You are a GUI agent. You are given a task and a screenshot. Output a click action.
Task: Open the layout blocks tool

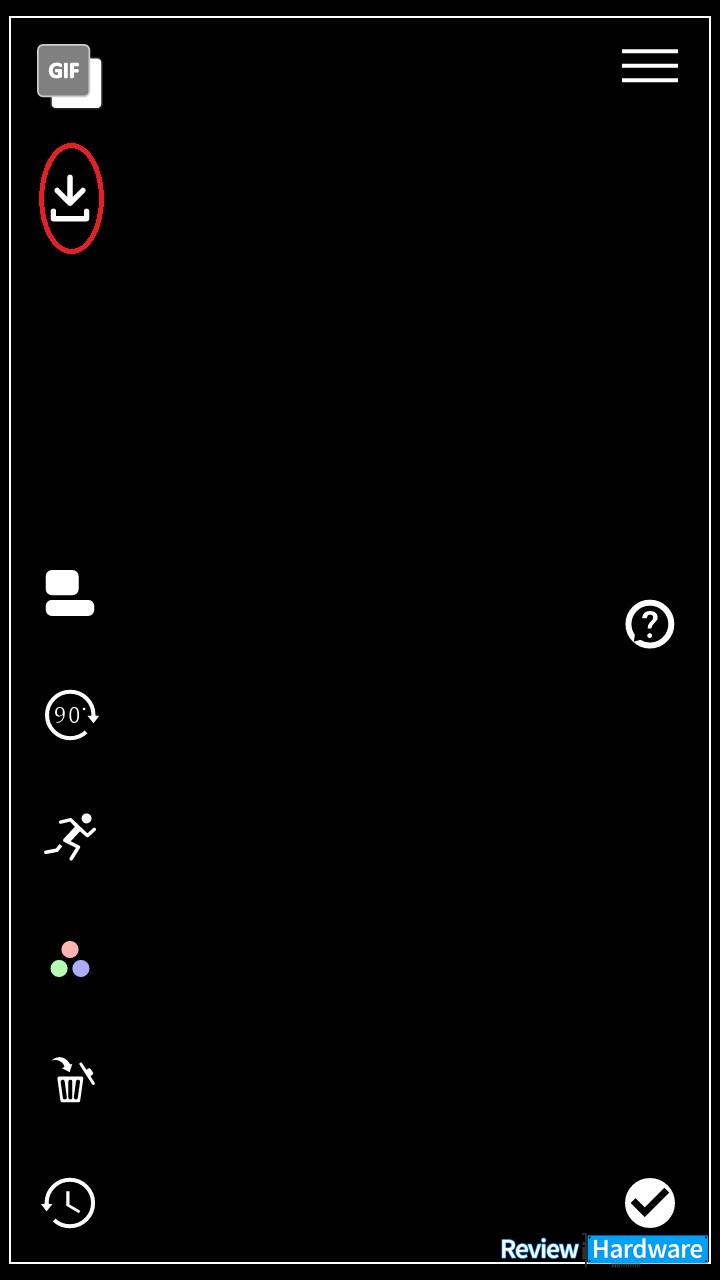coord(70,593)
